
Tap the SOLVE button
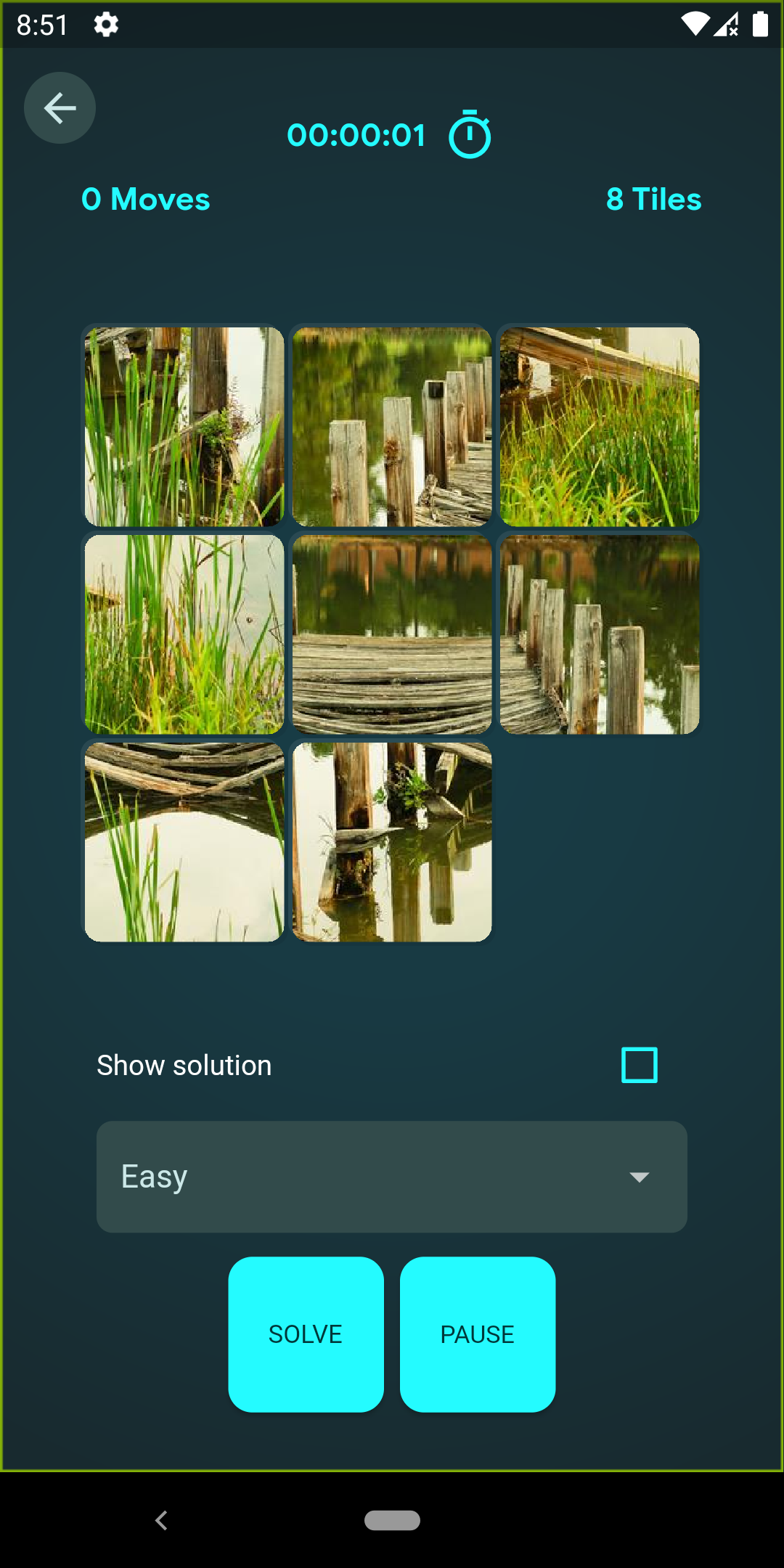pyautogui.click(x=306, y=1334)
